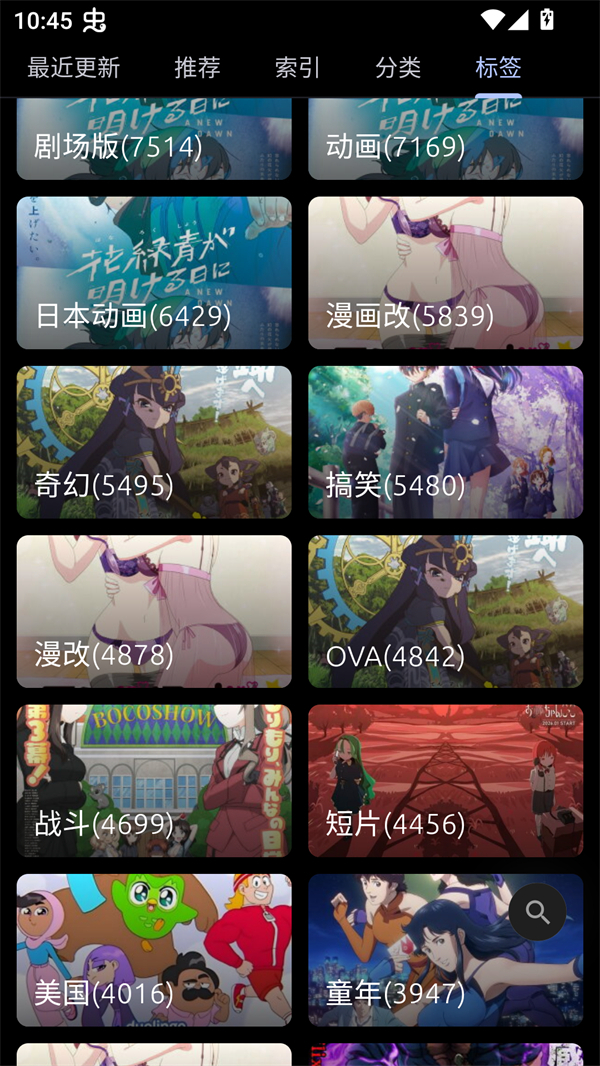Screen dimensions: 600x1066
Task: Browse the 战斗 tag
Action: pyautogui.click(x=154, y=780)
